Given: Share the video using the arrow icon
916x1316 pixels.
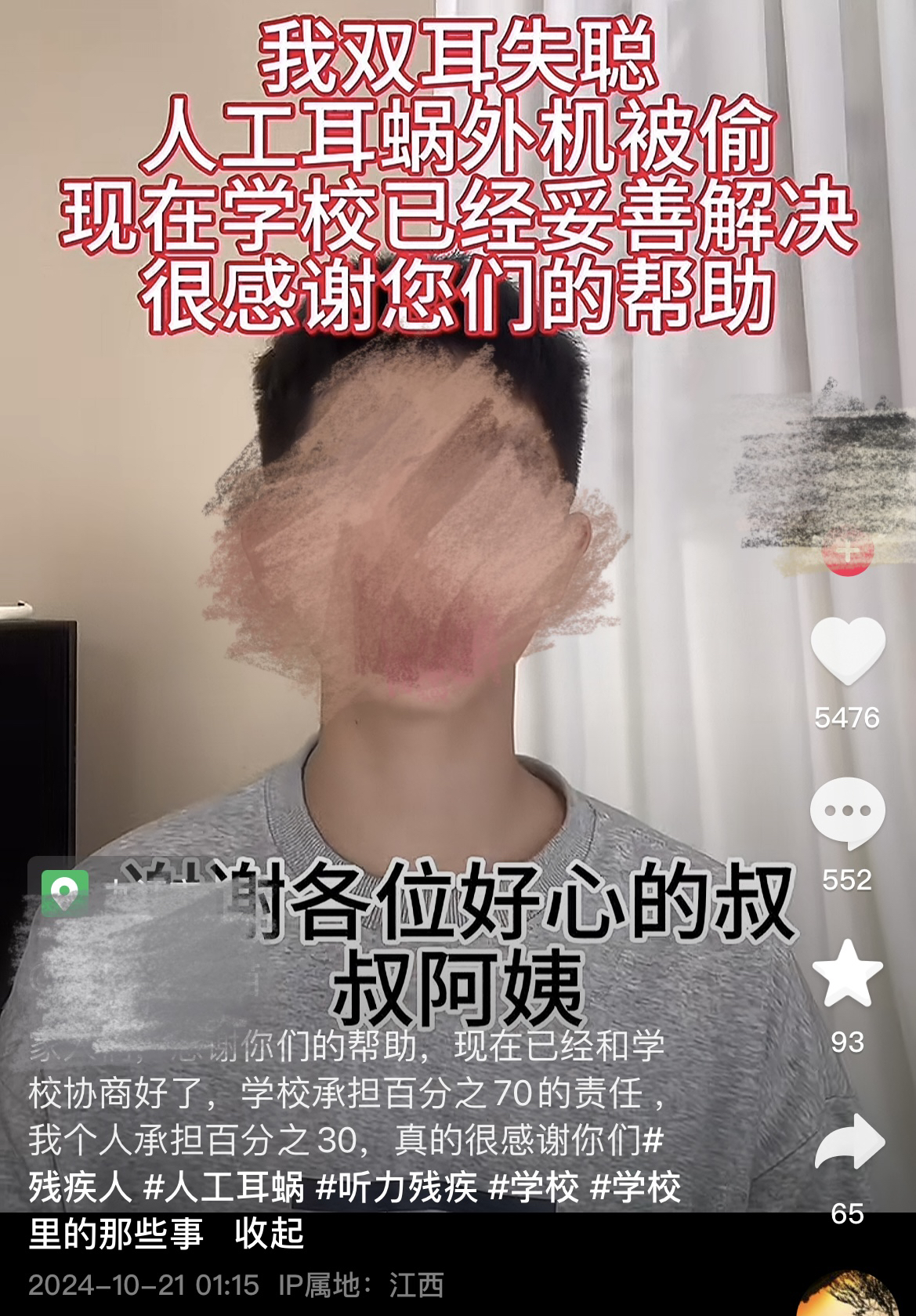Looking at the screenshot, I should point(849,1143).
